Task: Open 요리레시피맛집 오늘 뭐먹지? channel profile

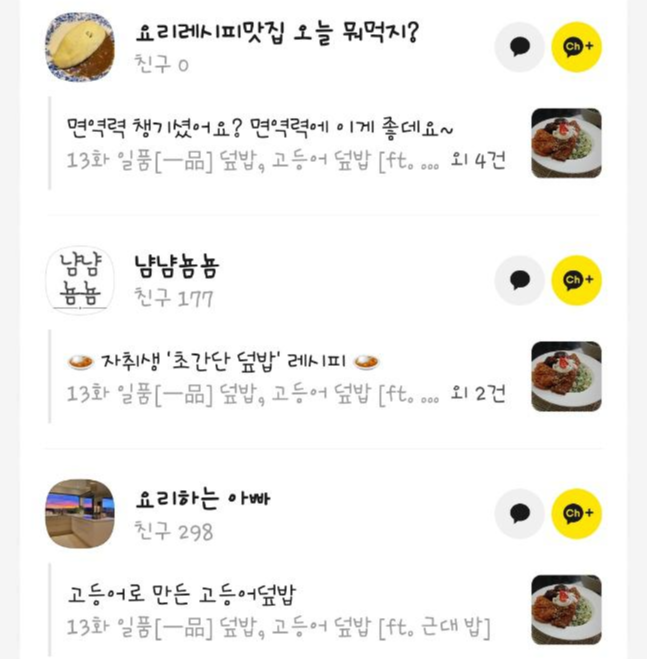Action: [80, 47]
